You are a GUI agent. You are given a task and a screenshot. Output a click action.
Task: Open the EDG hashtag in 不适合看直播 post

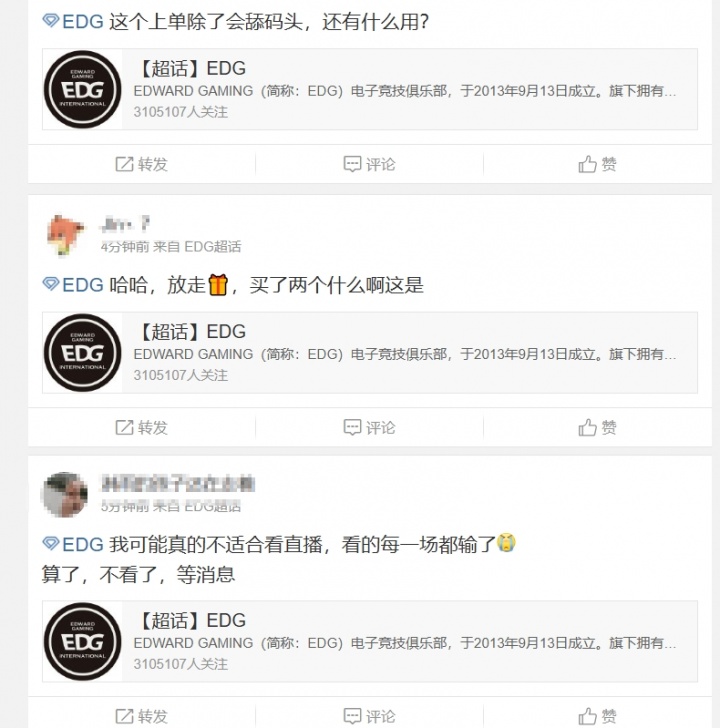[74, 544]
